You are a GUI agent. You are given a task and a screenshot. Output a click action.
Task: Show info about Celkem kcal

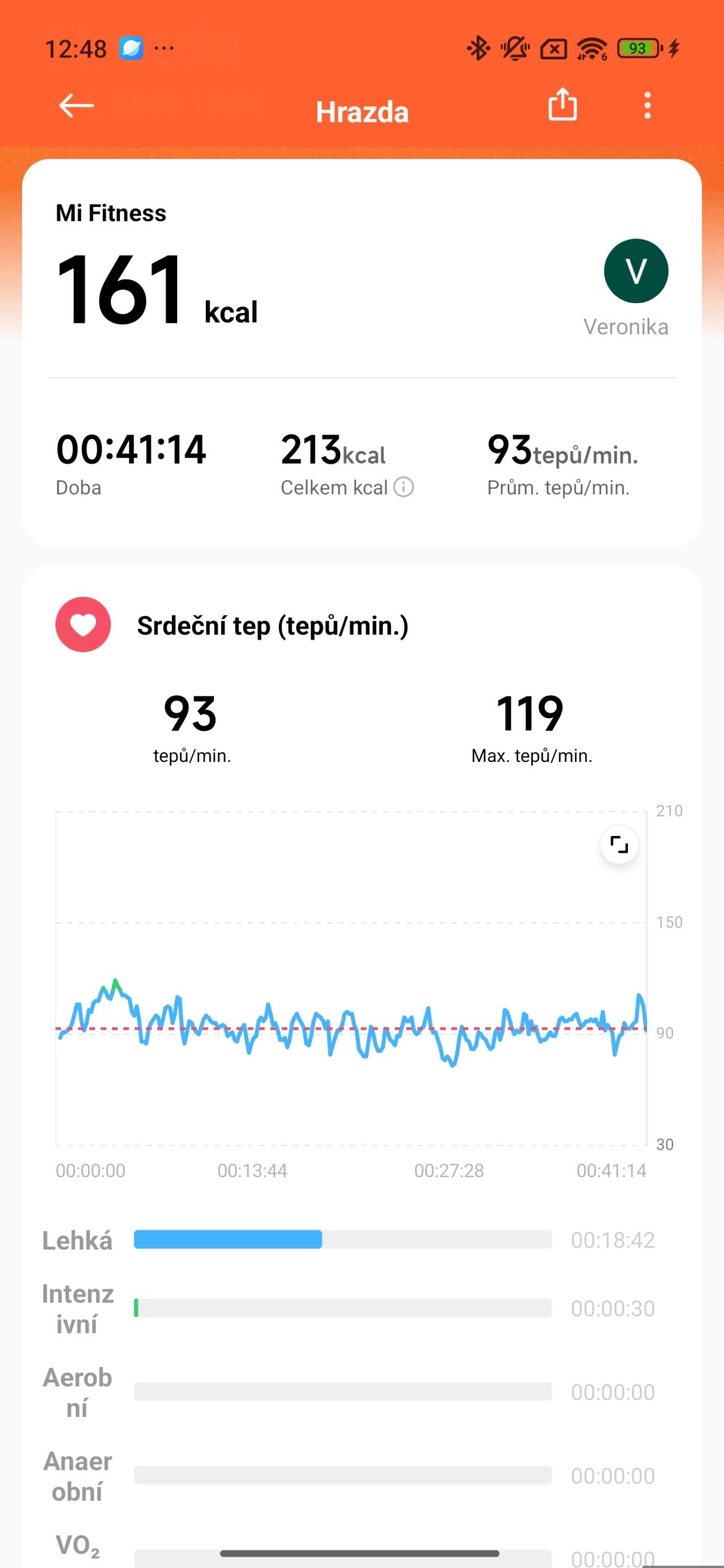pyautogui.click(x=404, y=488)
